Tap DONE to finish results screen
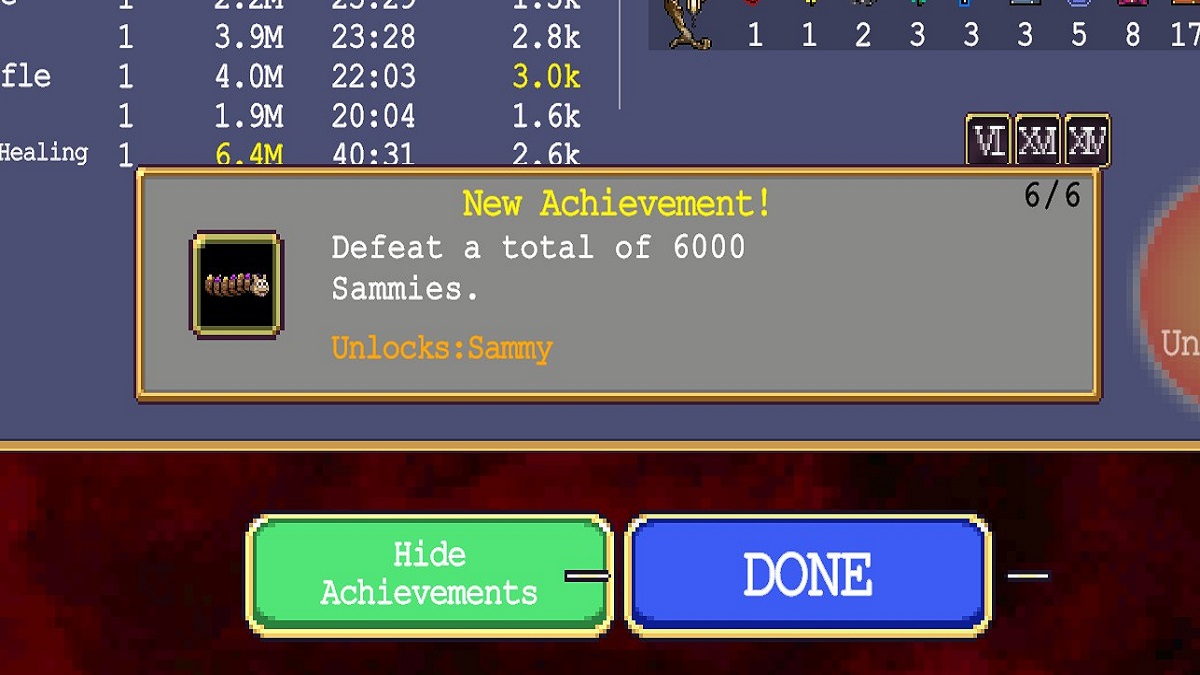 click(807, 575)
